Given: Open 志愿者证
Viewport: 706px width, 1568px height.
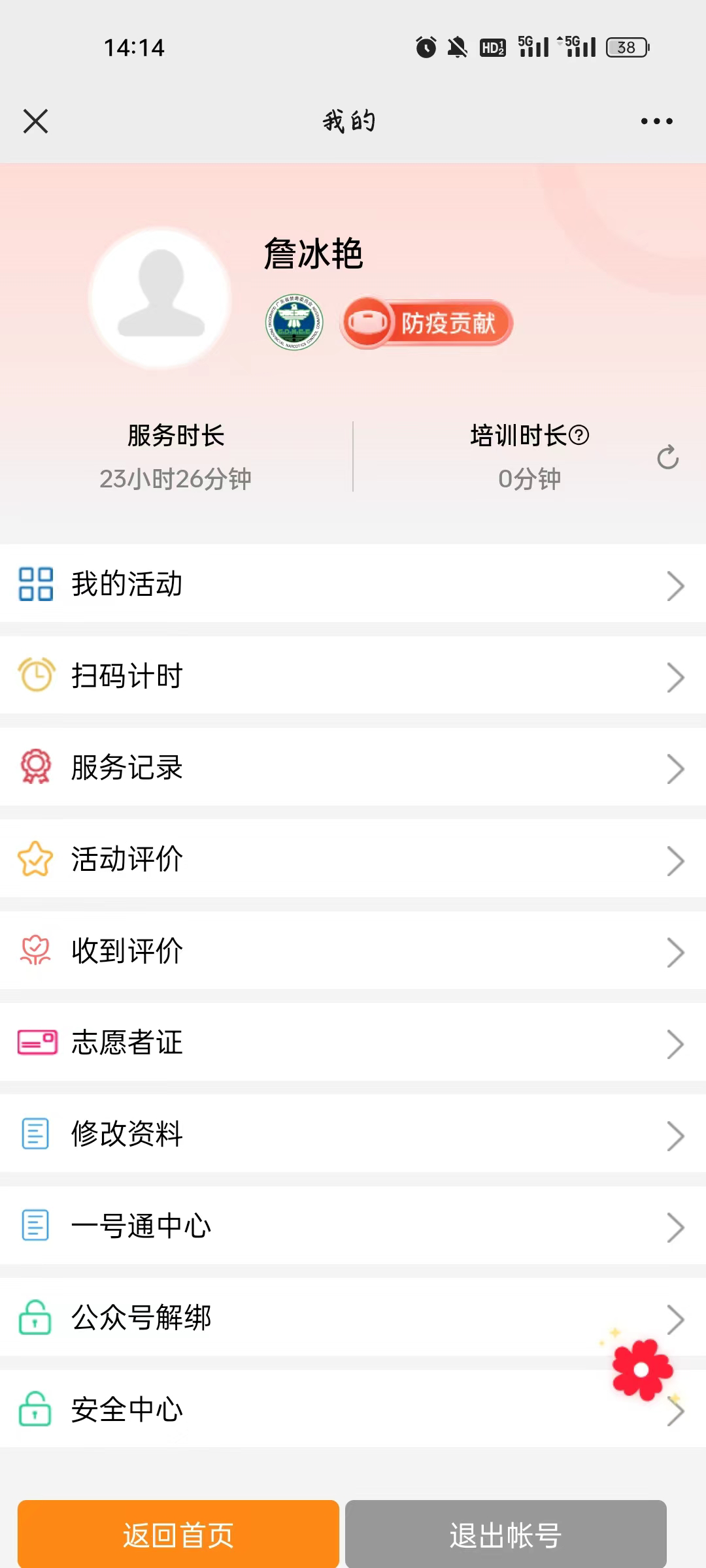Looking at the screenshot, I should 353,1043.
